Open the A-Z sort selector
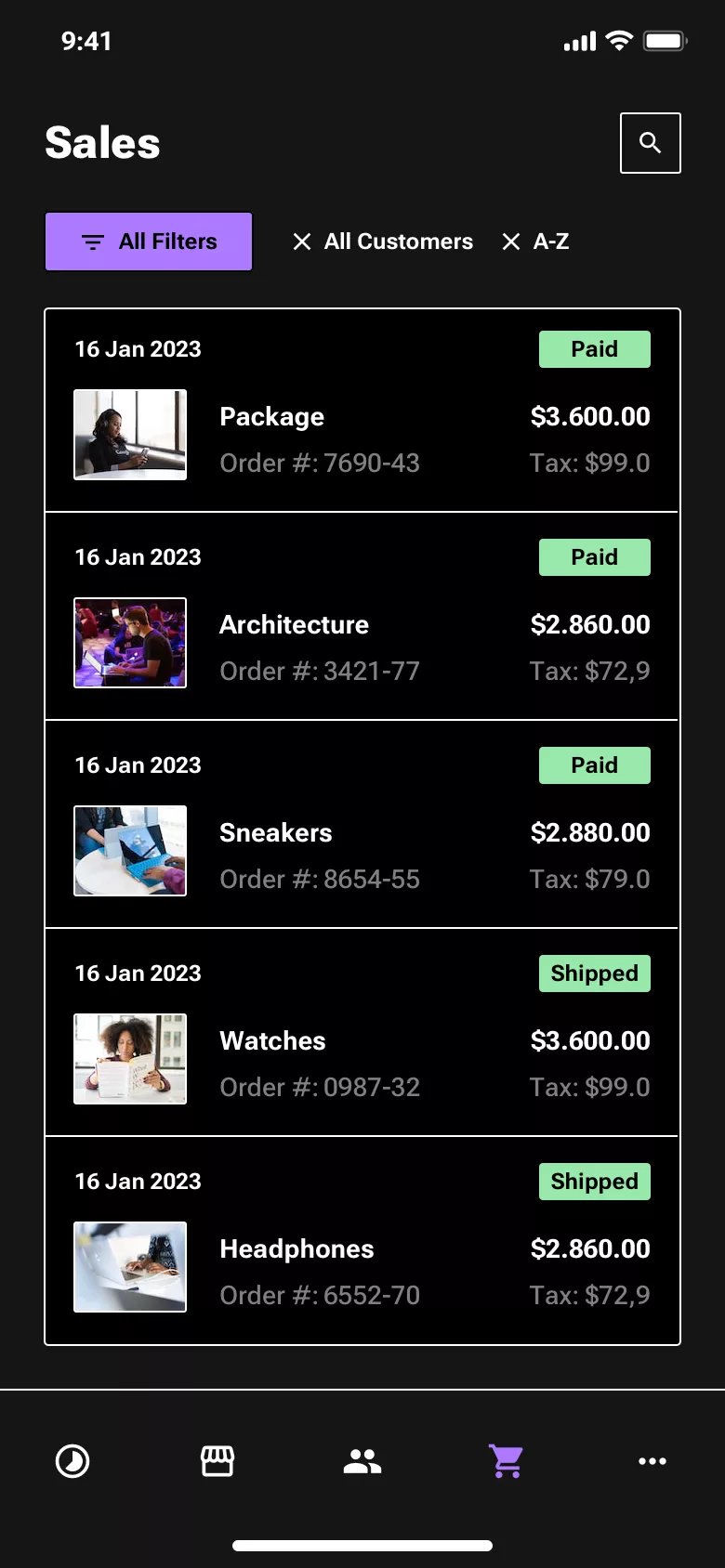Viewport: 725px width, 1568px height. click(550, 242)
